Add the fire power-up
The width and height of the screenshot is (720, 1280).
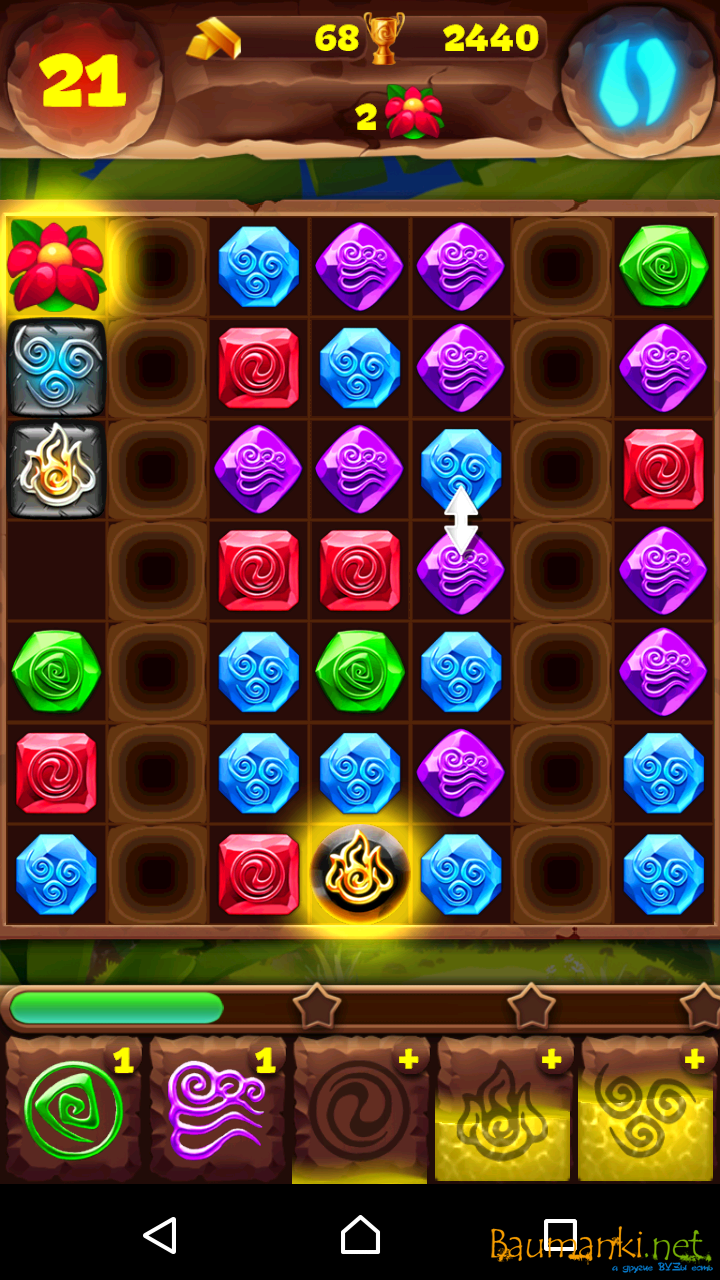coord(503,1110)
